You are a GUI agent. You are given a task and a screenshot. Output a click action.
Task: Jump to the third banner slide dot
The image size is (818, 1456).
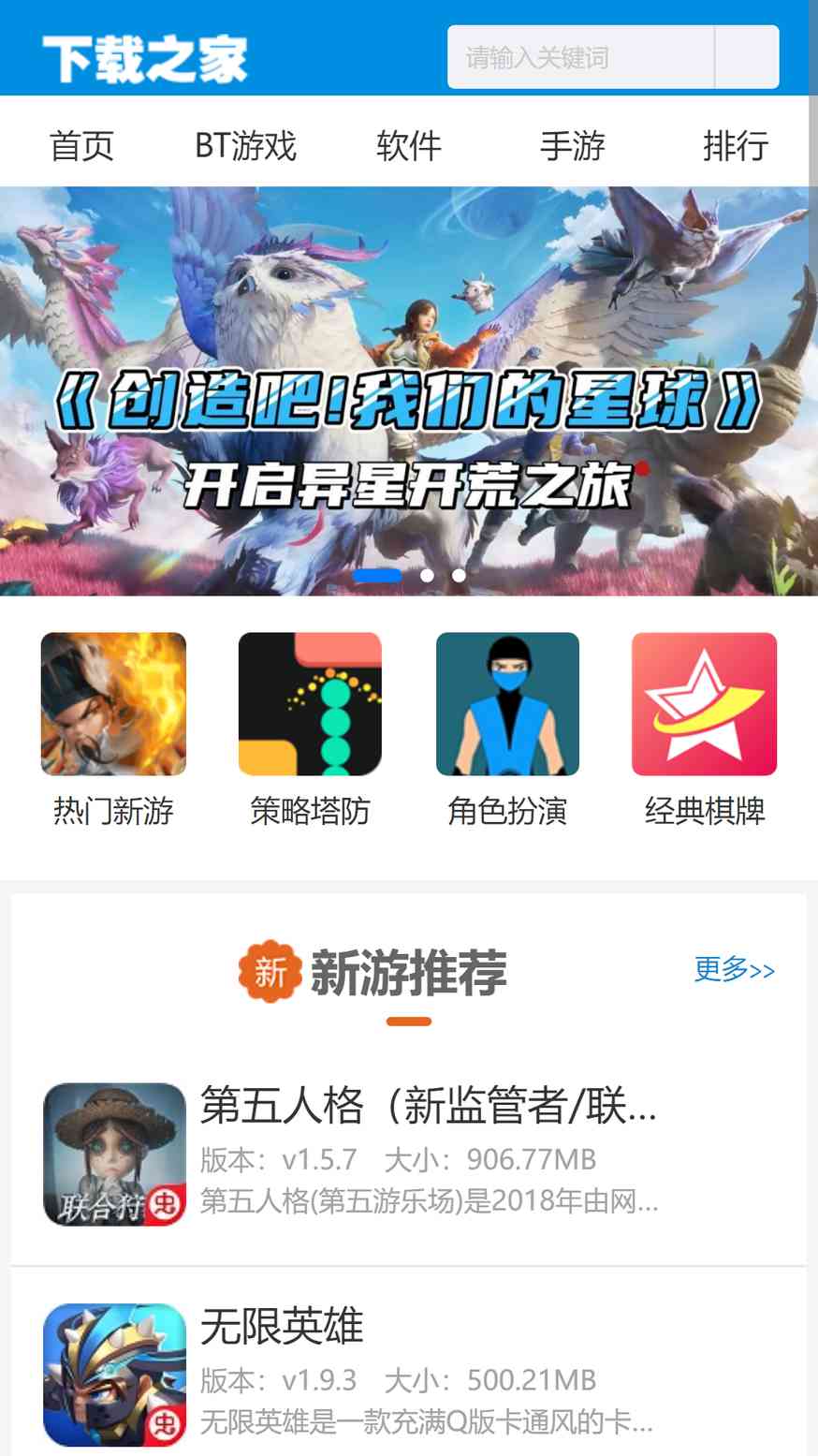pyautogui.click(x=459, y=575)
